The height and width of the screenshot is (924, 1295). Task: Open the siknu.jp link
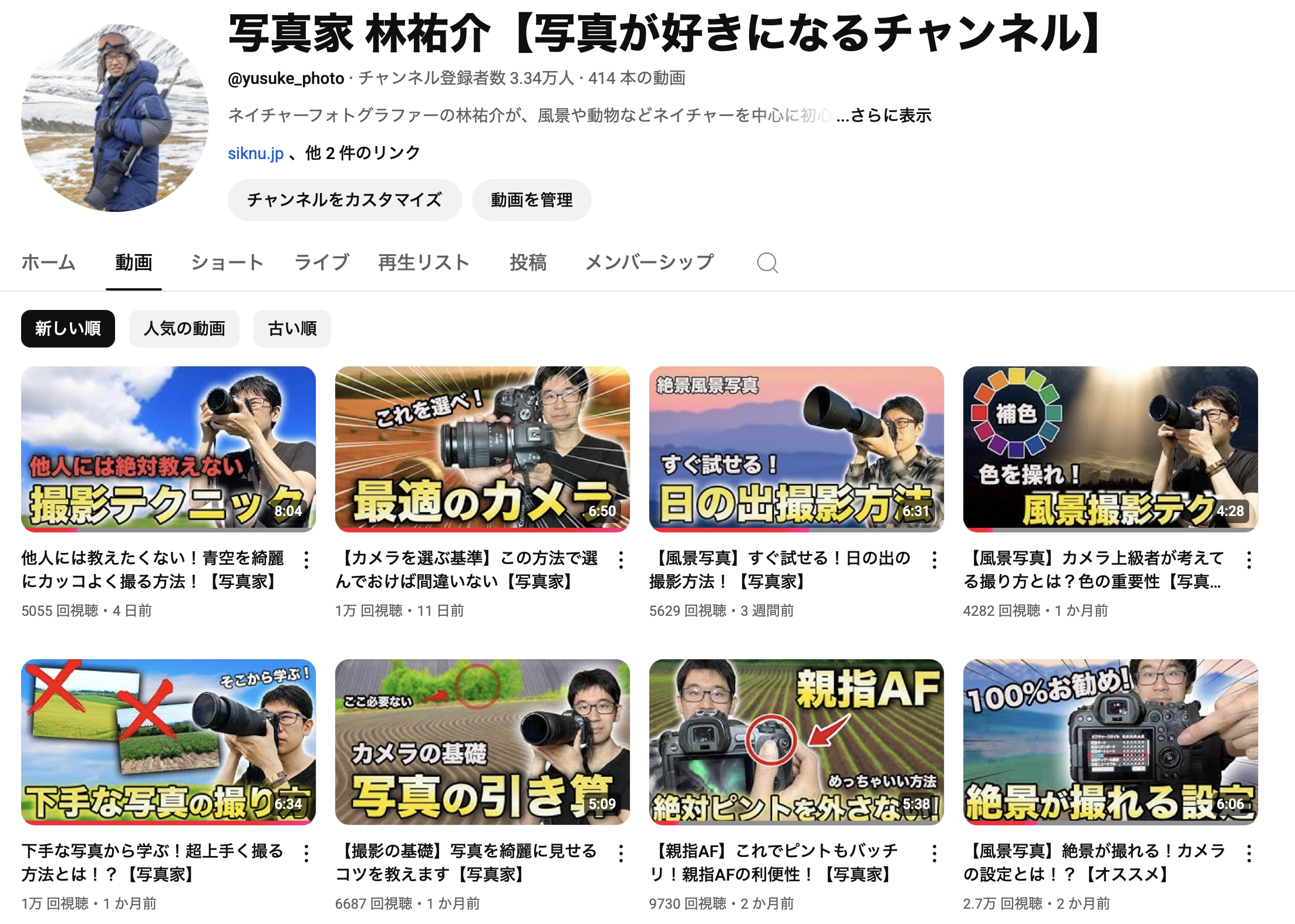(255, 154)
